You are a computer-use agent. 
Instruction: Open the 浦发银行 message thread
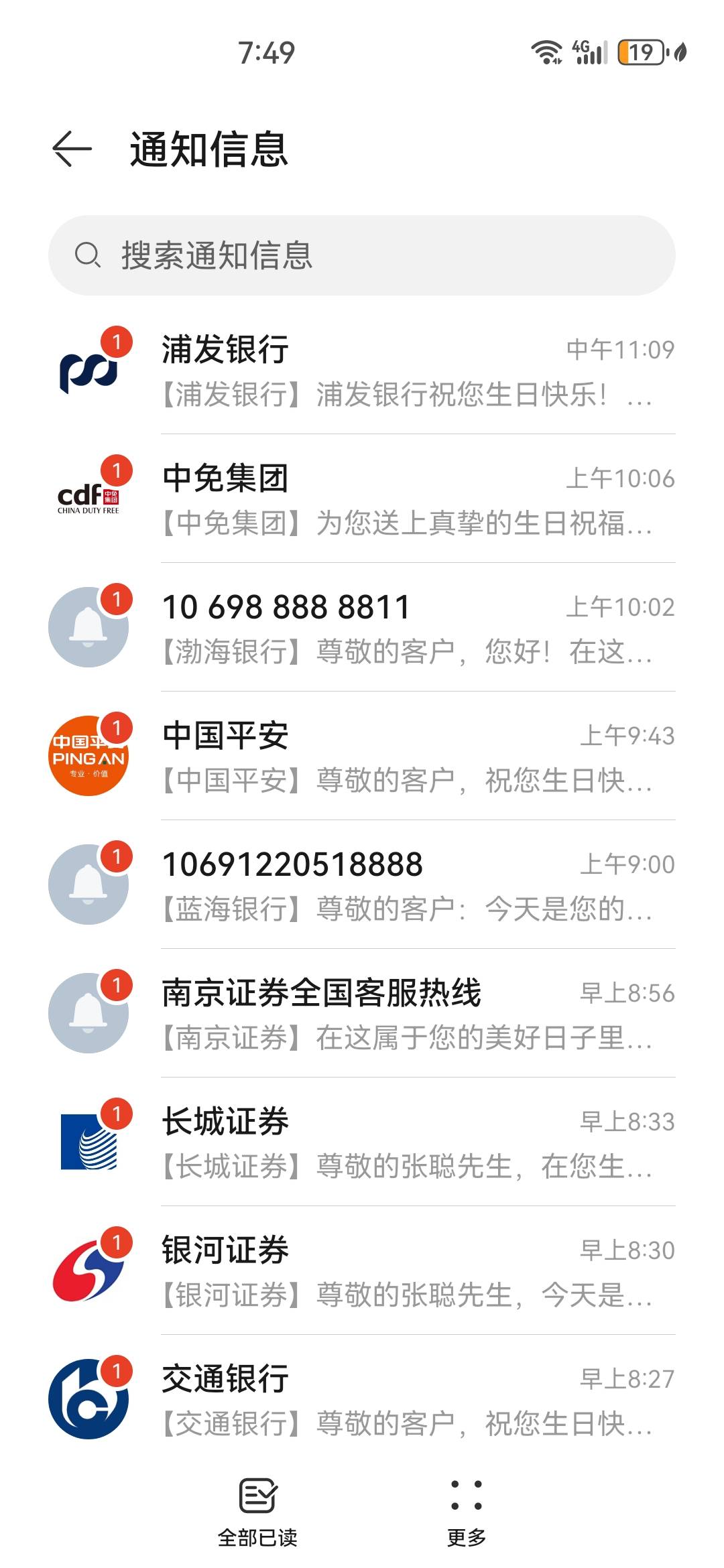(x=362, y=370)
